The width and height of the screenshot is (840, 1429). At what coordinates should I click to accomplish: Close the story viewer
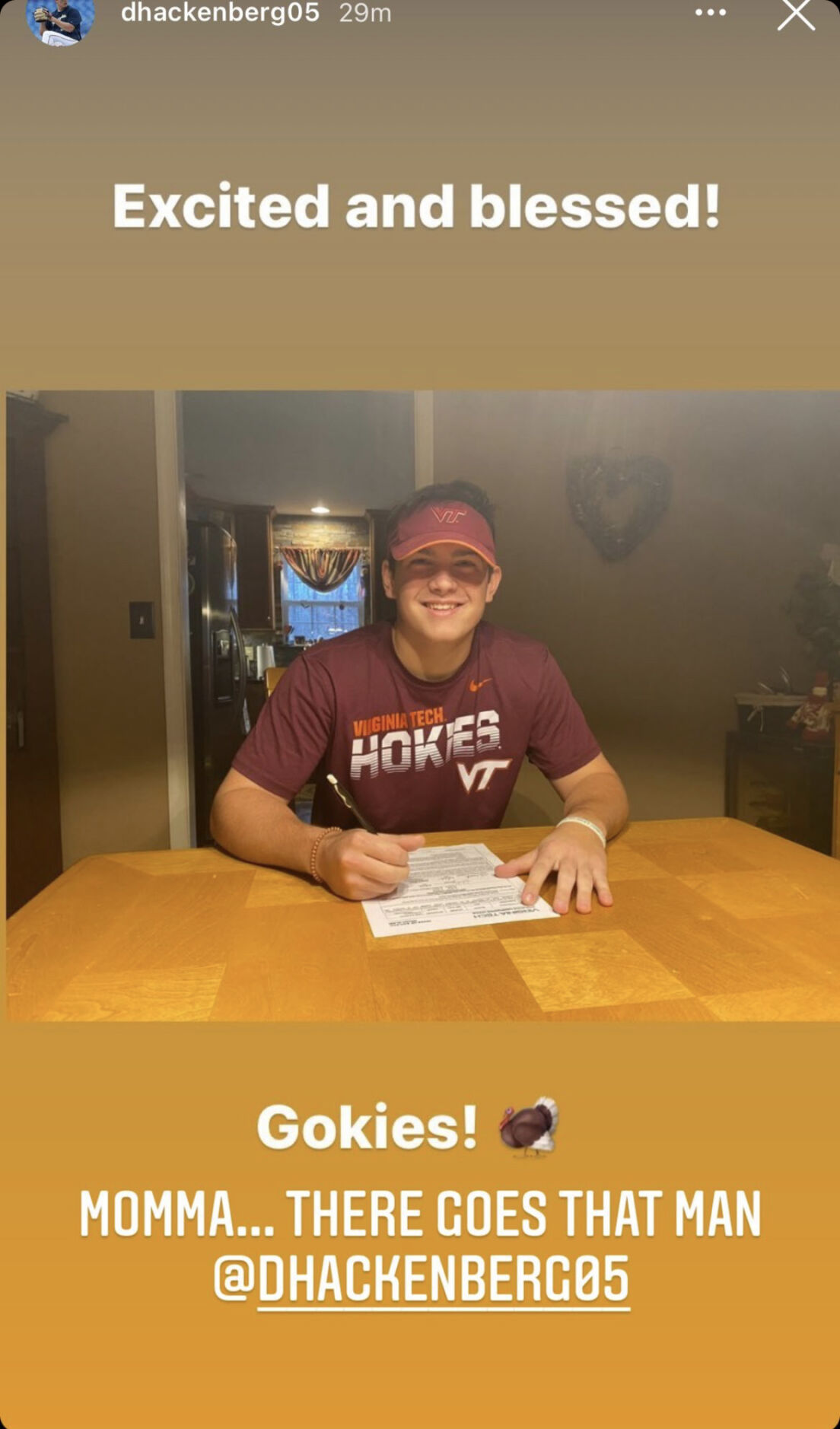tap(796, 14)
